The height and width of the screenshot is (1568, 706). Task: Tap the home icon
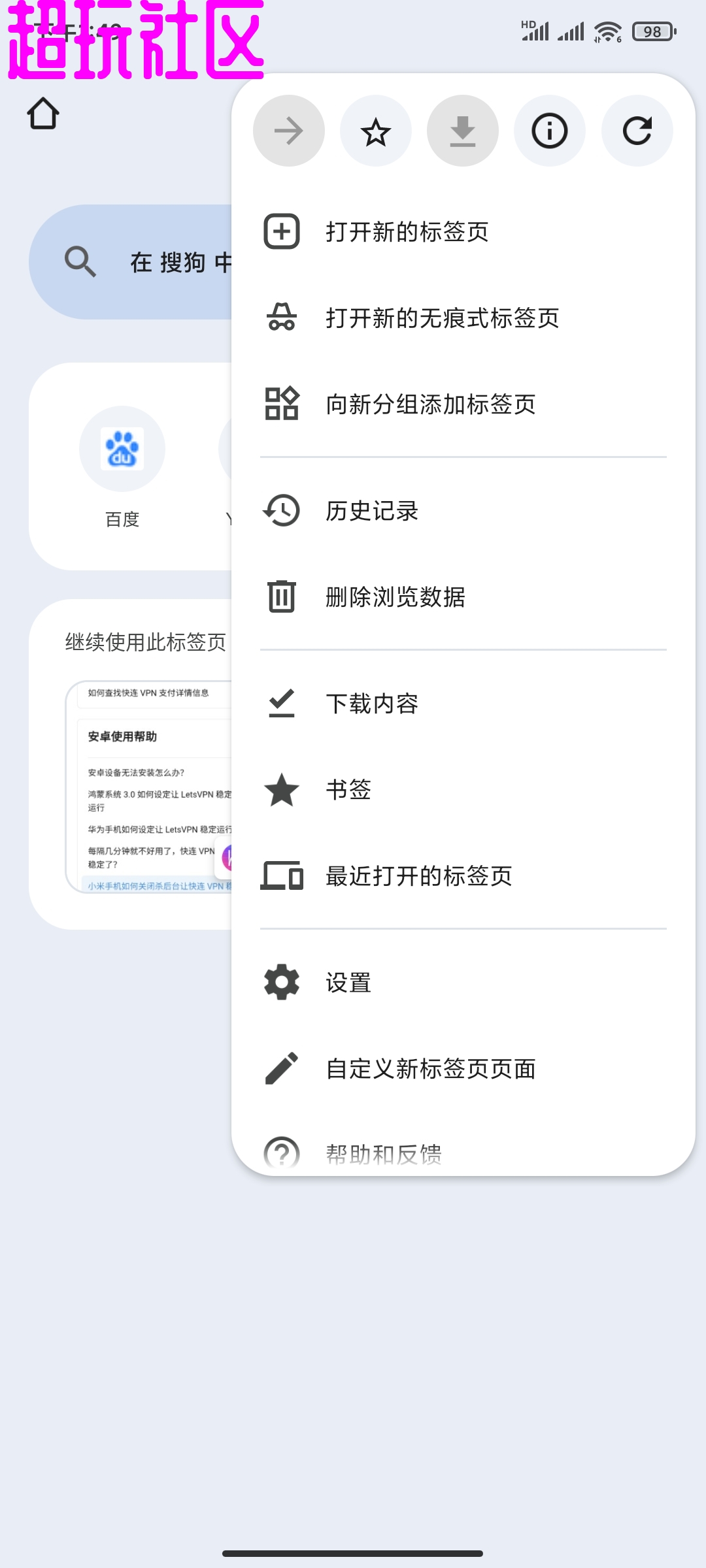(43, 114)
